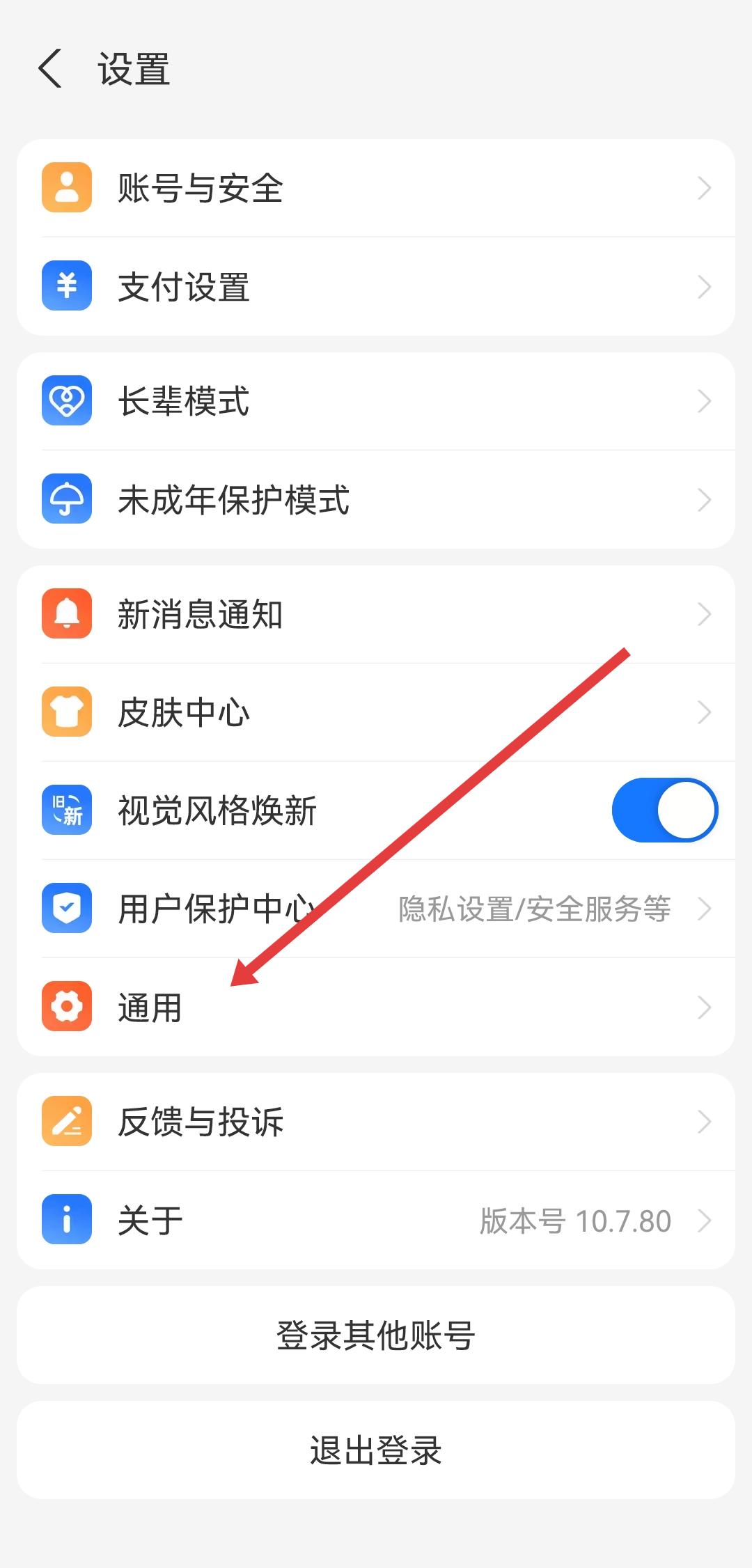Open 用户保护中心 privacy settings
Image resolution: width=752 pixels, height=1568 pixels.
point(376,909)
